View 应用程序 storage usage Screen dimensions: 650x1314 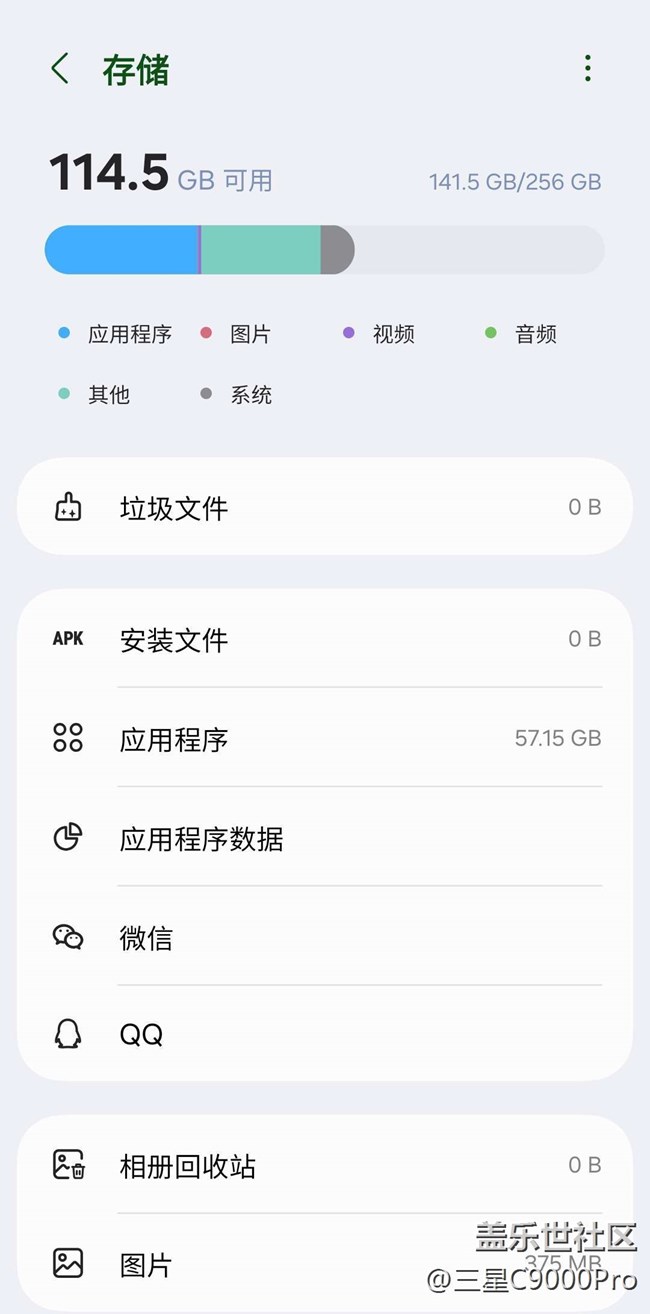[x=324, y=739]
